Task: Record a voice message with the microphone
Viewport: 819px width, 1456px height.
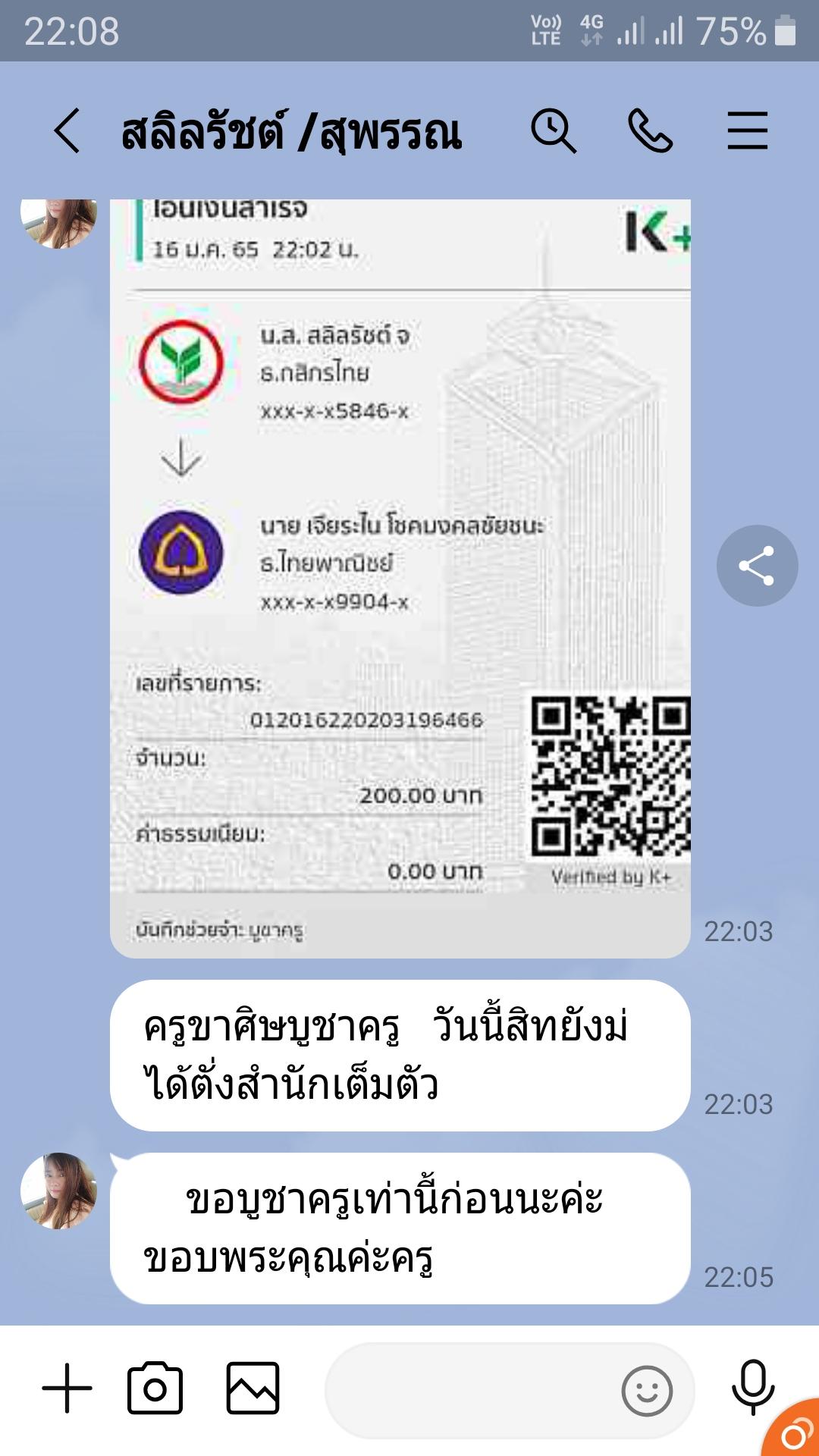Action: [752, 1388]
